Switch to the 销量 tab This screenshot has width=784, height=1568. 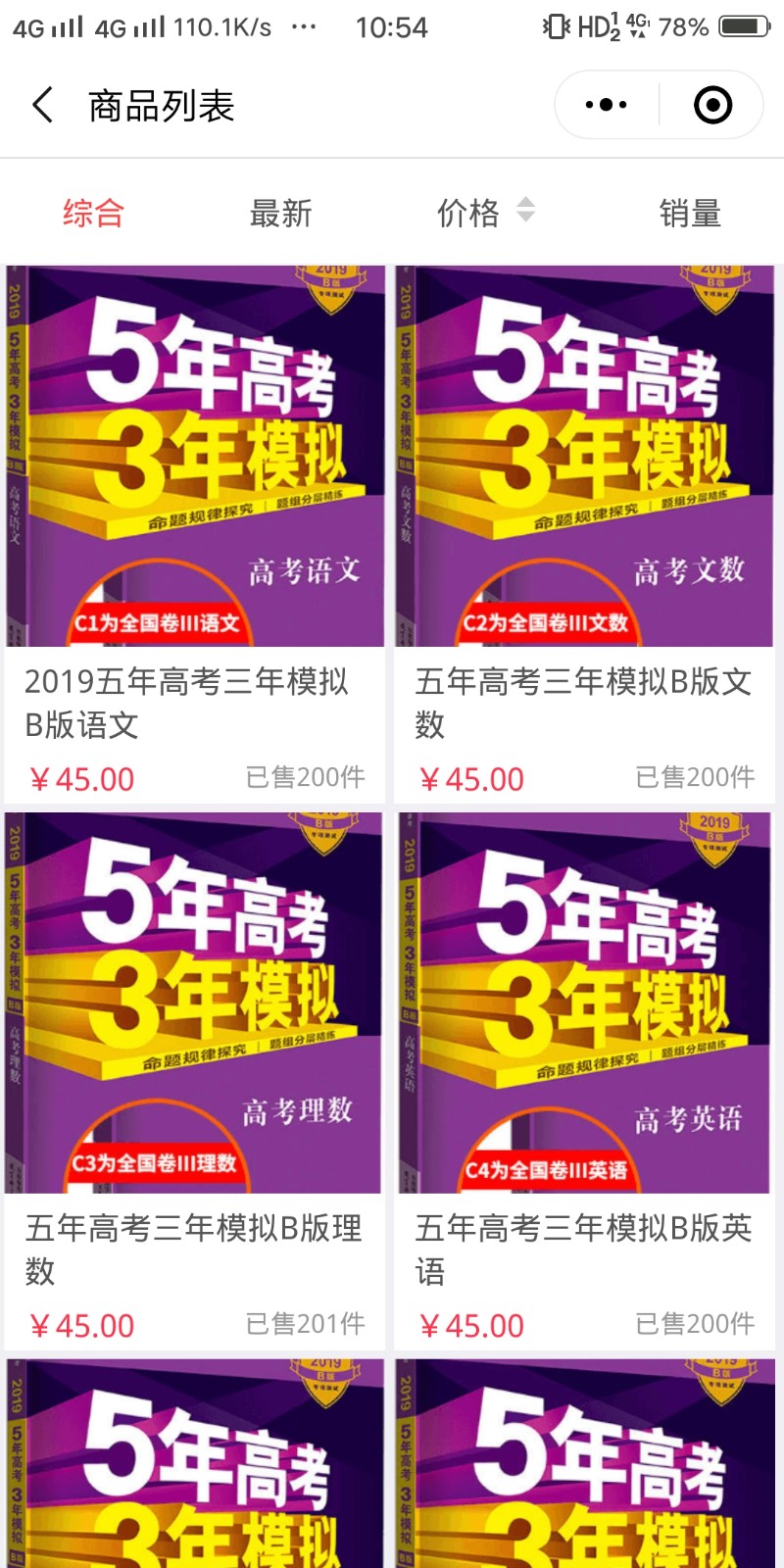coord(690,213)
